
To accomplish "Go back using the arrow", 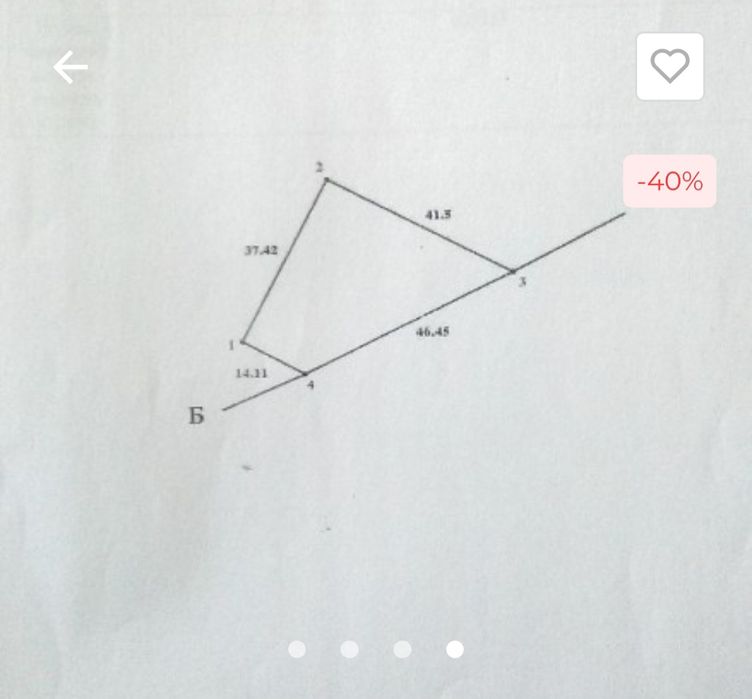I will pos(71,68).
